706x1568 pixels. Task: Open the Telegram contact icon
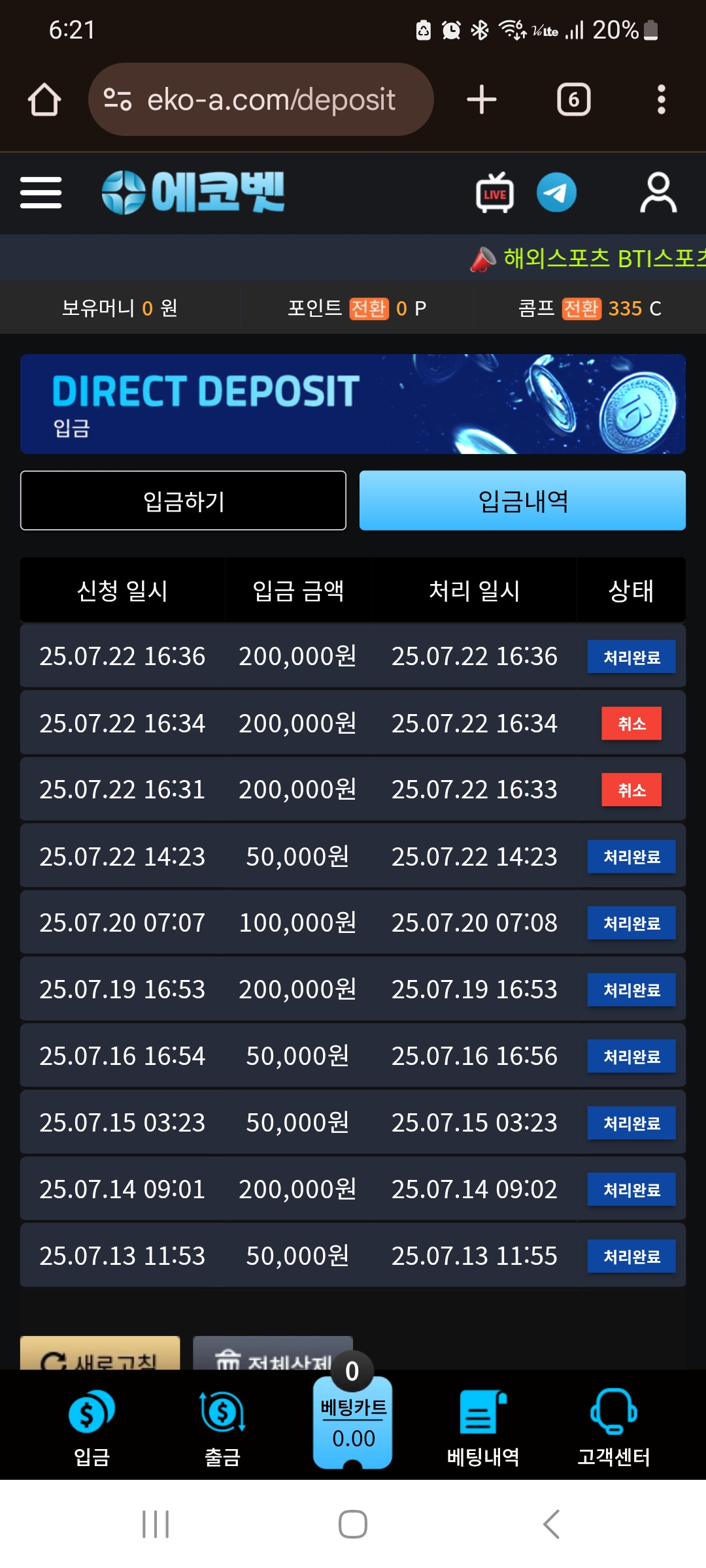point(556,193)
